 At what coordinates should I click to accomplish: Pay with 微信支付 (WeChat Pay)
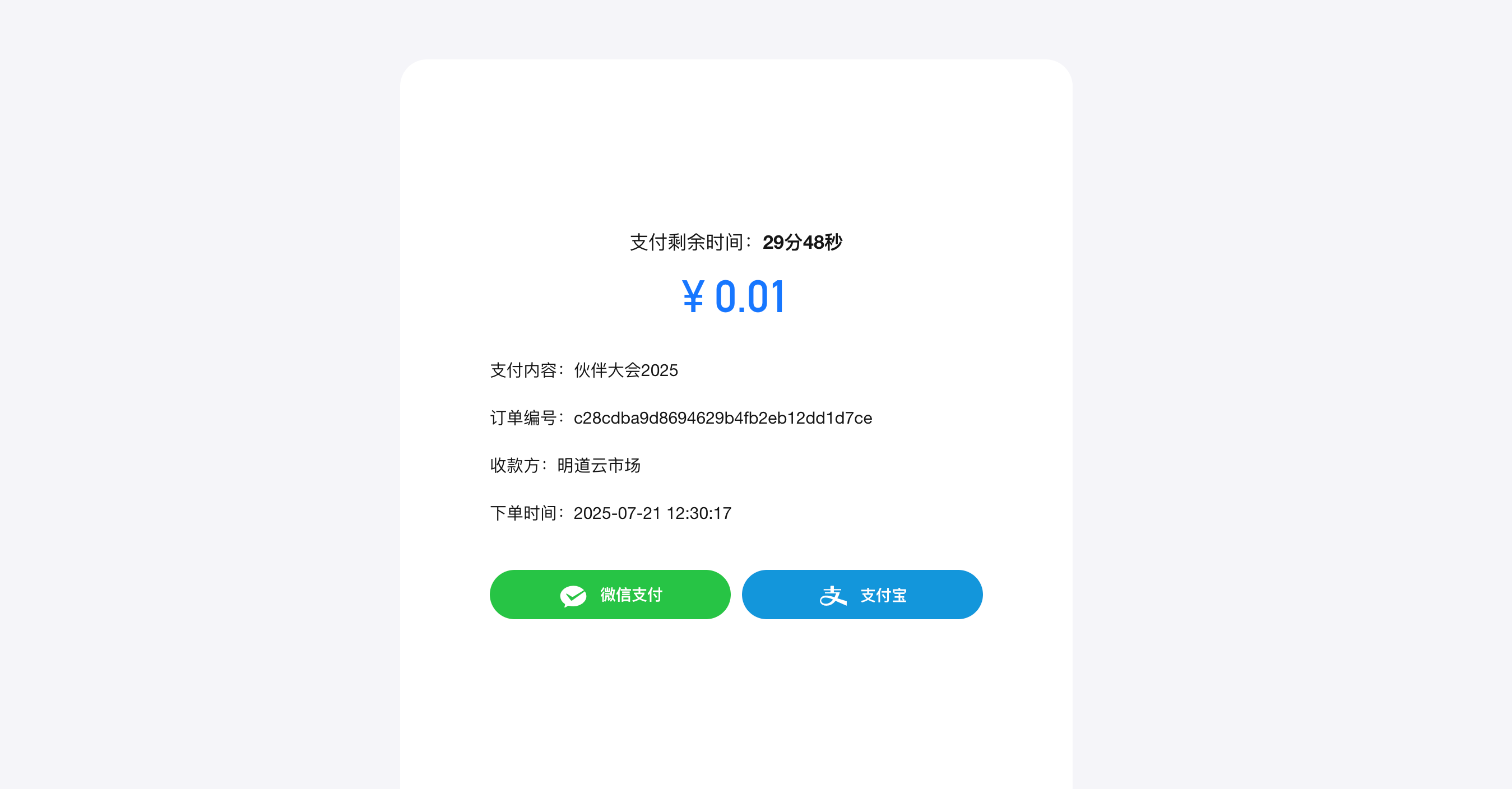(610, 595)
